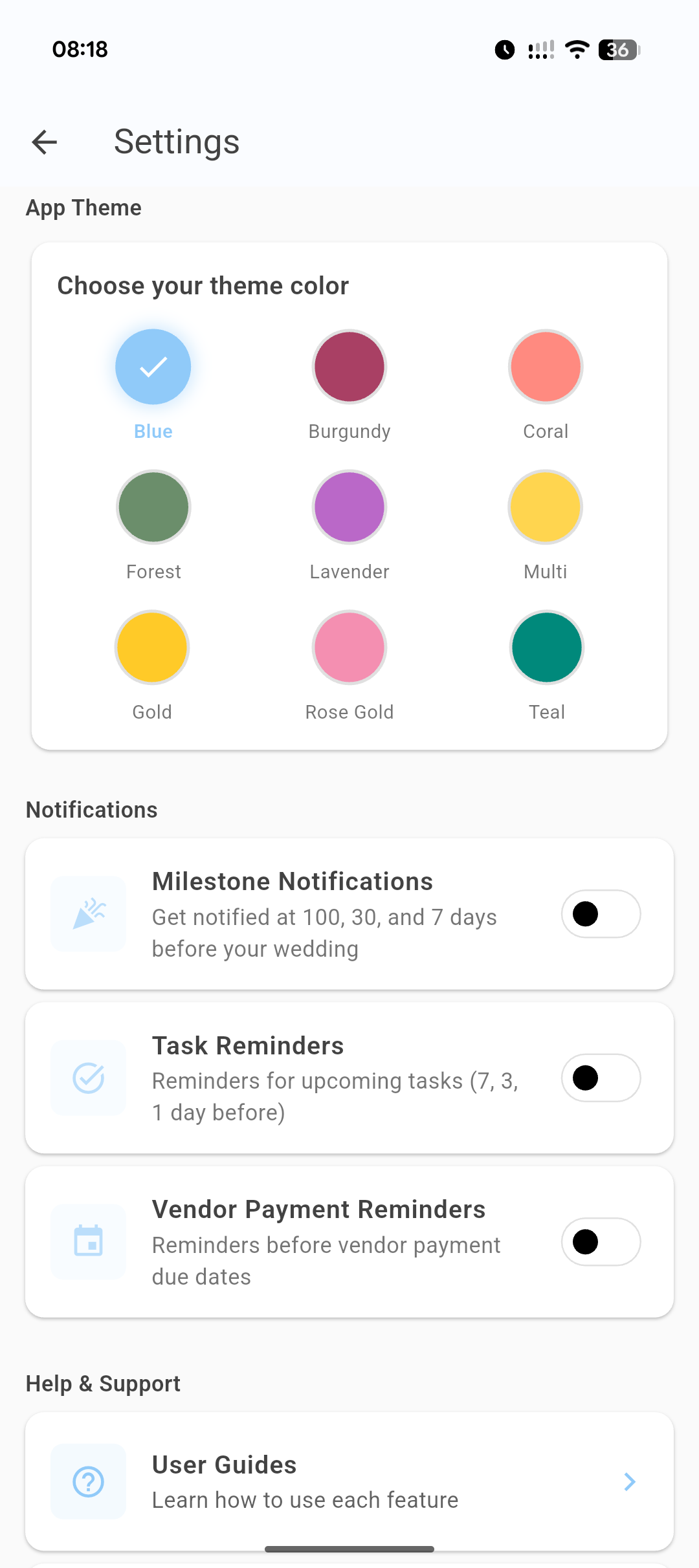This screenshot has width=699, height=1568.
Task: Switch theme to Lavender
Action: click(349, 507)
